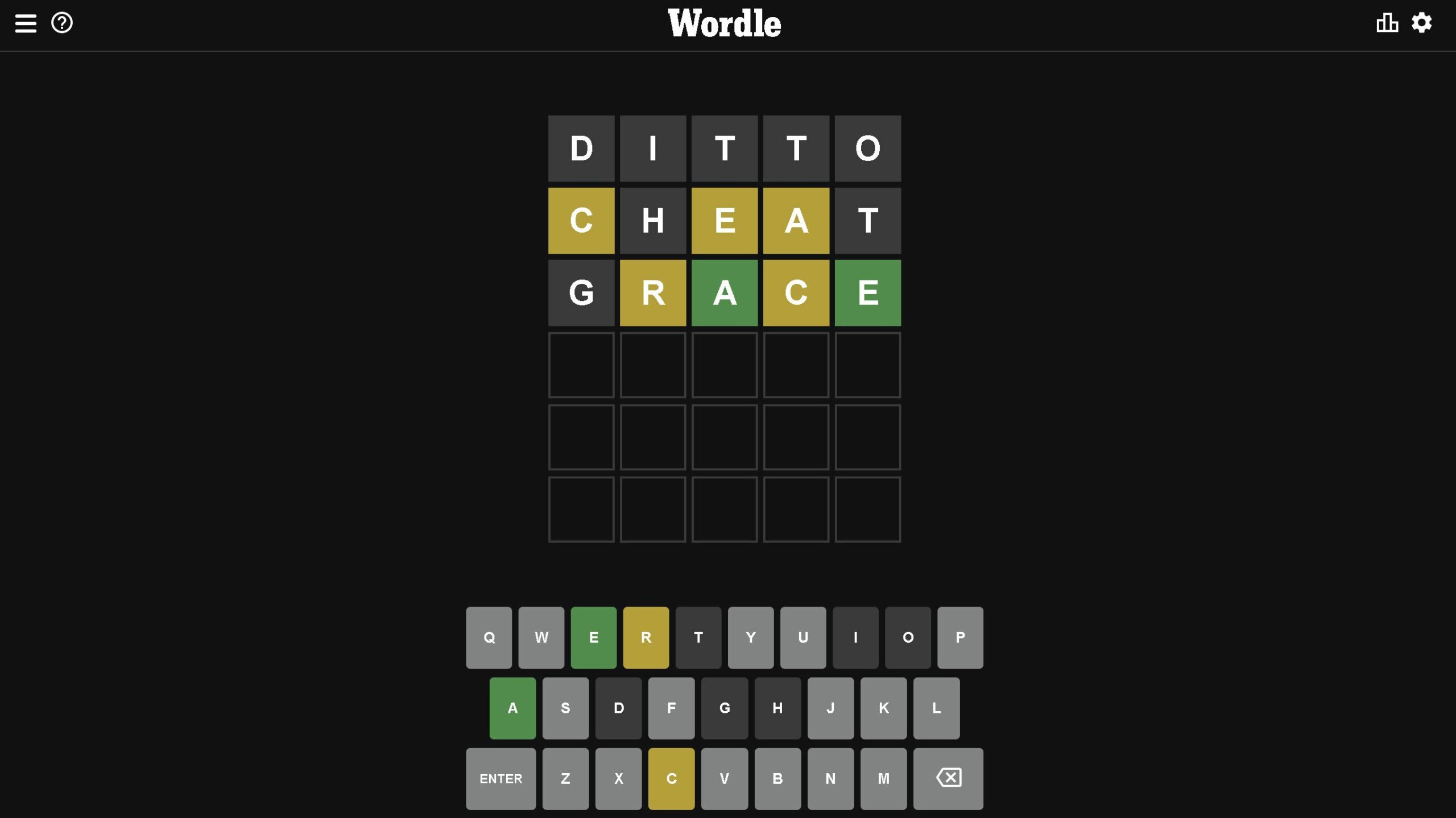Enter the letter U

[803, 637]
